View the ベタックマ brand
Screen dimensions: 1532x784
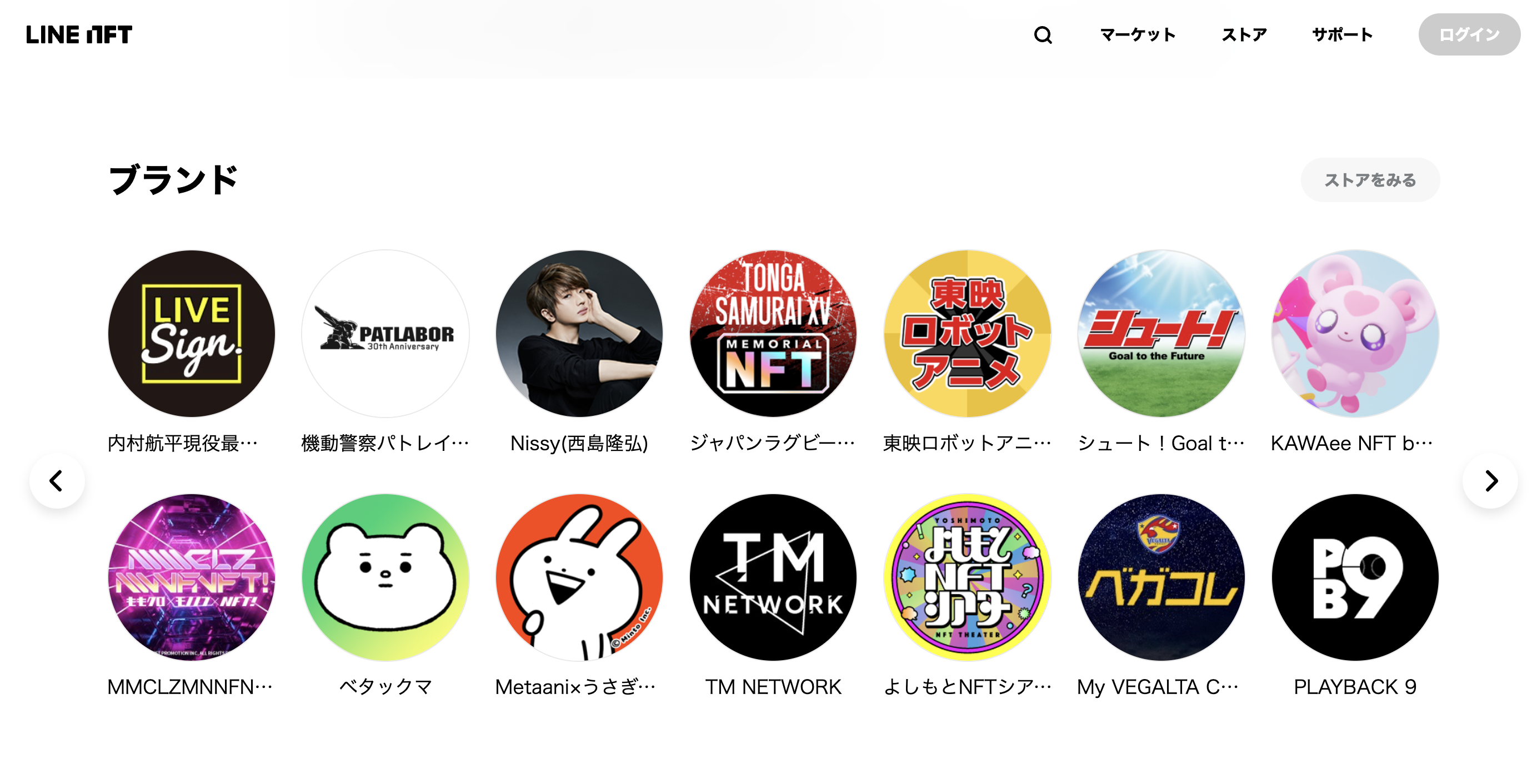tap(385, 577)
